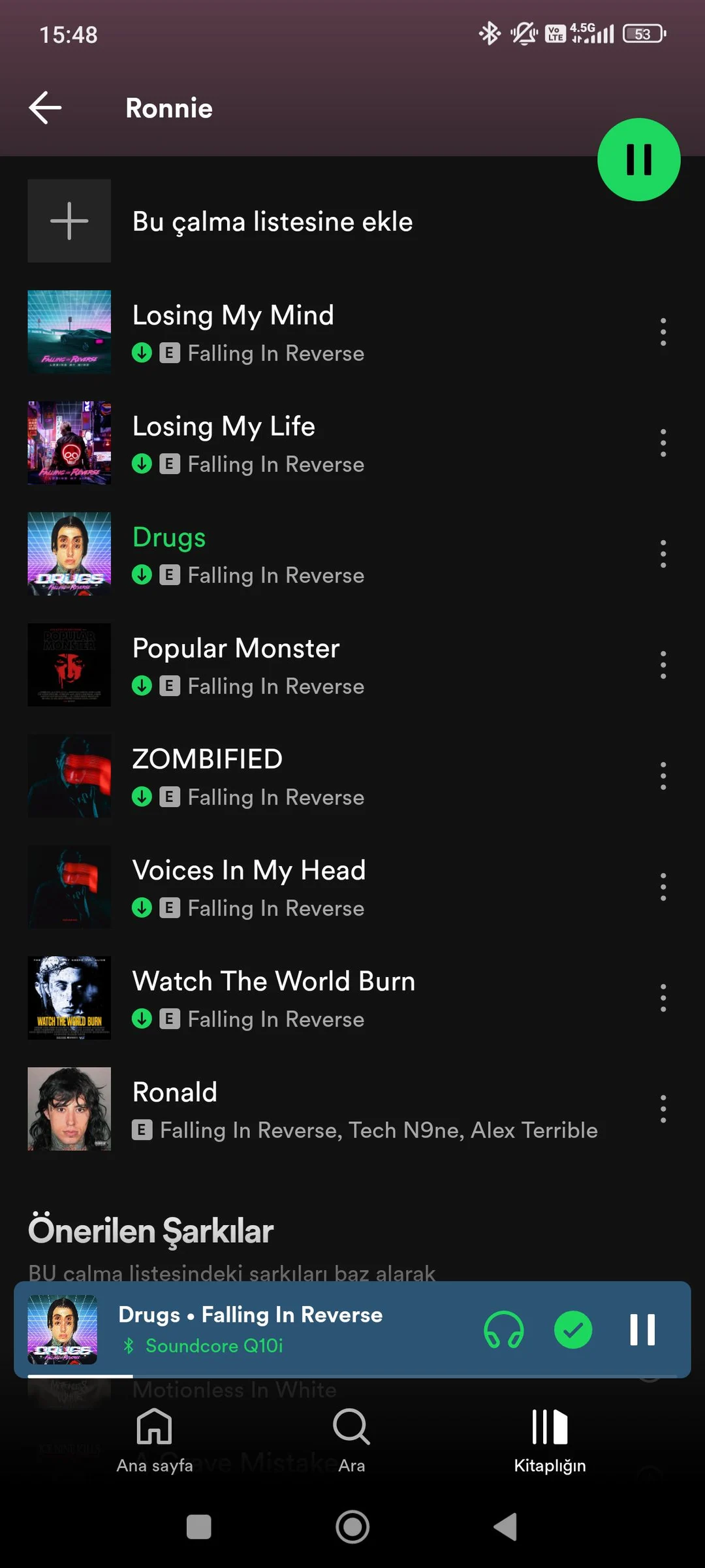Screen dimensions: 705x1568
Task: Tap the green checkmark on the now playing bar
Action: (x=572, y=1331)
